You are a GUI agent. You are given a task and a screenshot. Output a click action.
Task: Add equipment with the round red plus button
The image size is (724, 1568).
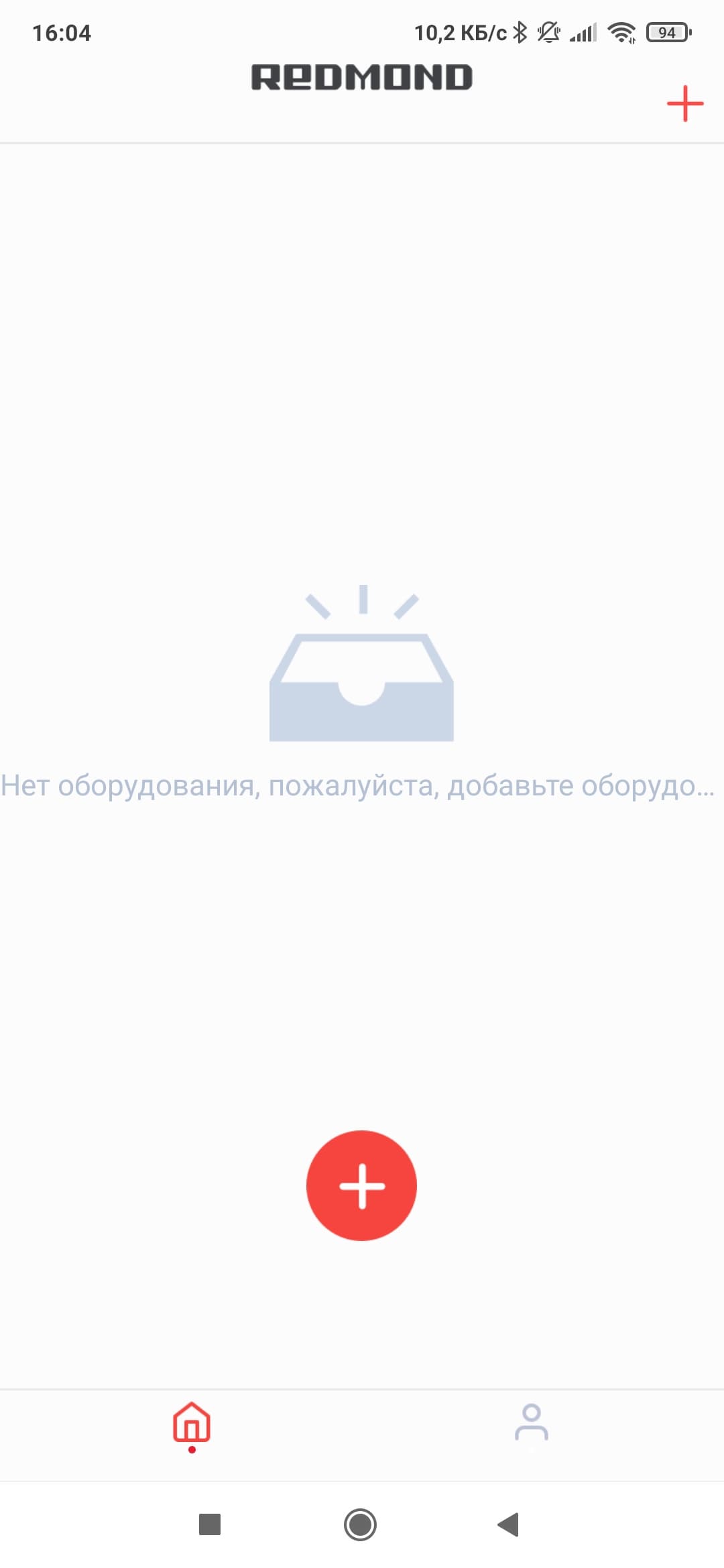click(x=361, y=1185)
